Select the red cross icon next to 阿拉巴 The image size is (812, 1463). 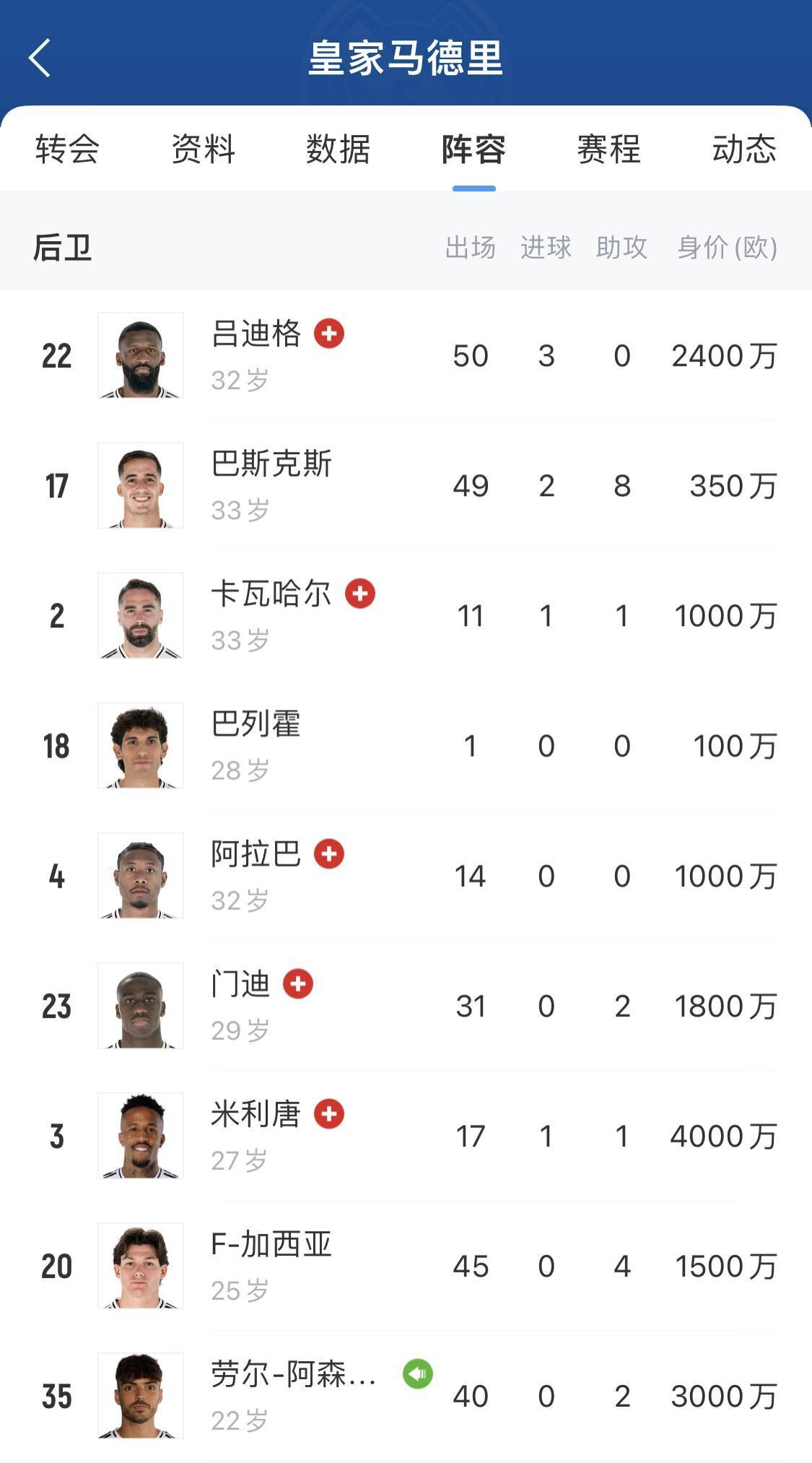pos(331,856)
